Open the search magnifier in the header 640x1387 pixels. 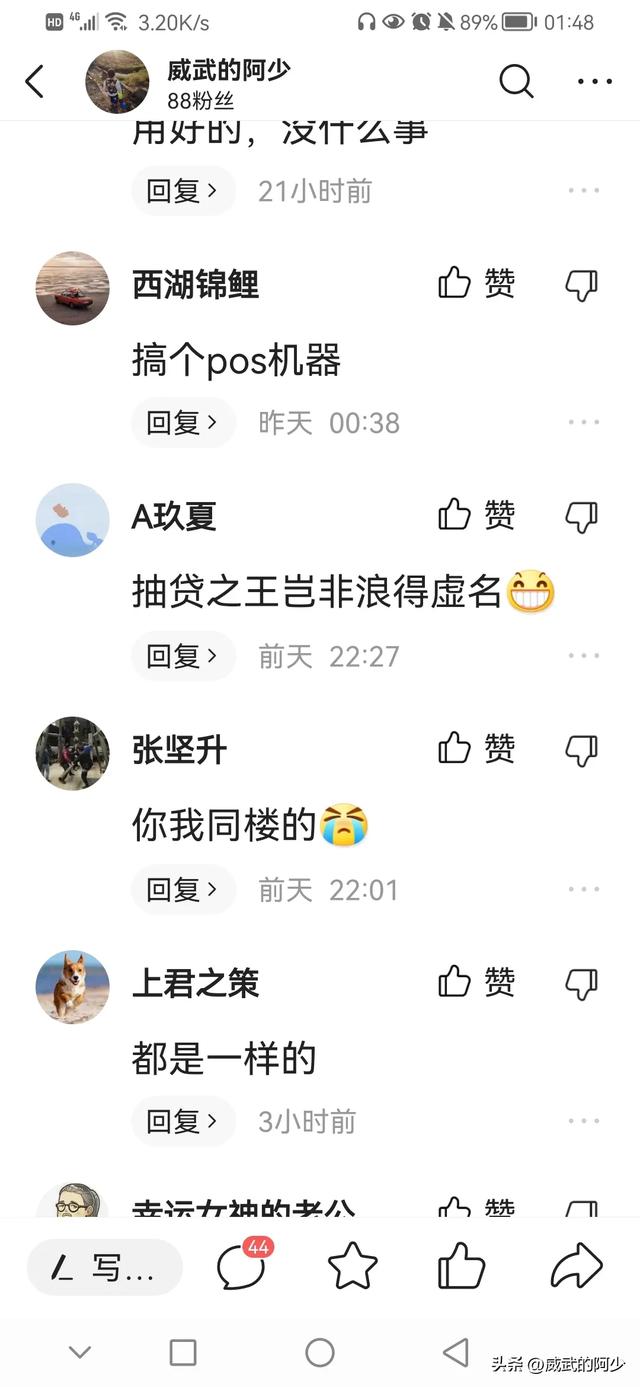[516, 82]
